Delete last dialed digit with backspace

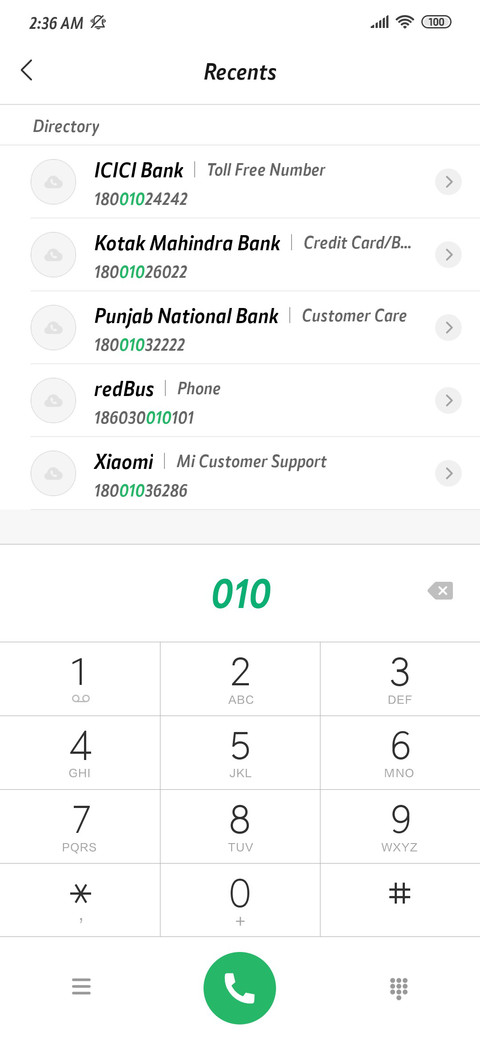coord(440,591)
